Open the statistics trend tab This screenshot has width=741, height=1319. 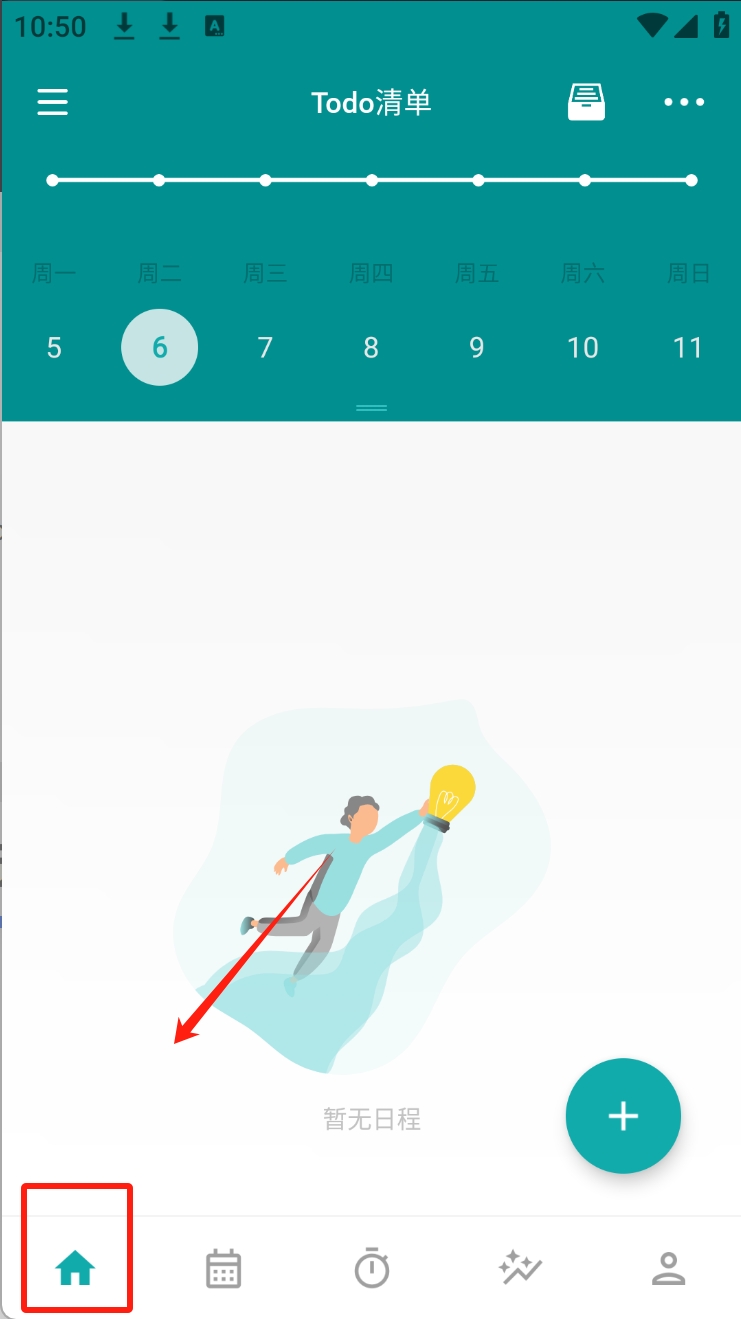pos(520,1268)
